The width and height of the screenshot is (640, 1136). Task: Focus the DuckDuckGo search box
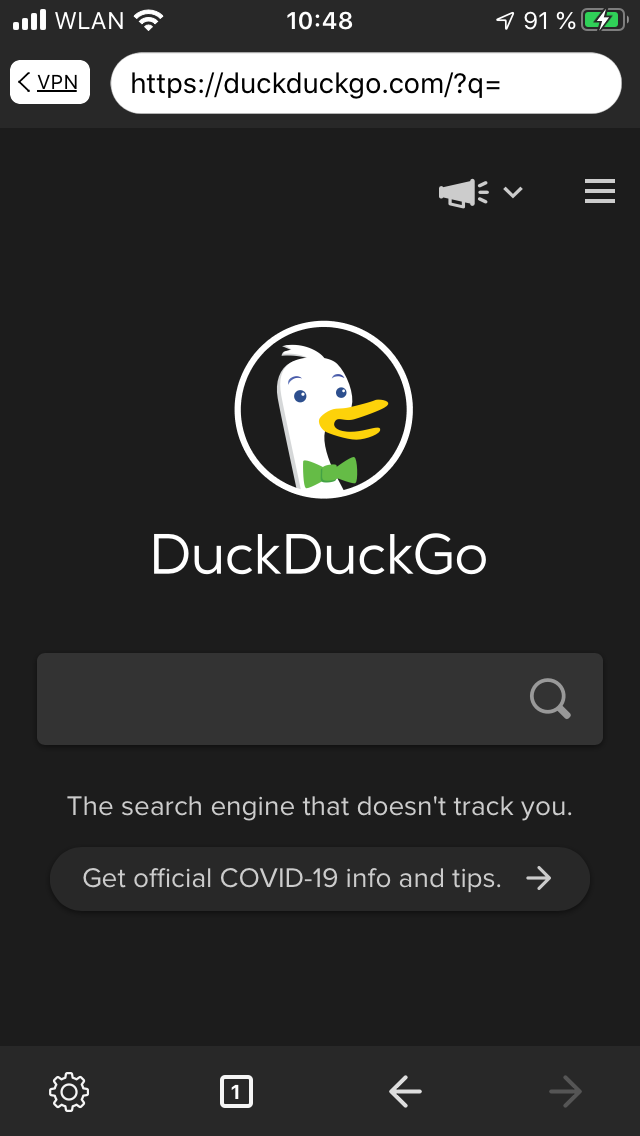coord(280,699)
